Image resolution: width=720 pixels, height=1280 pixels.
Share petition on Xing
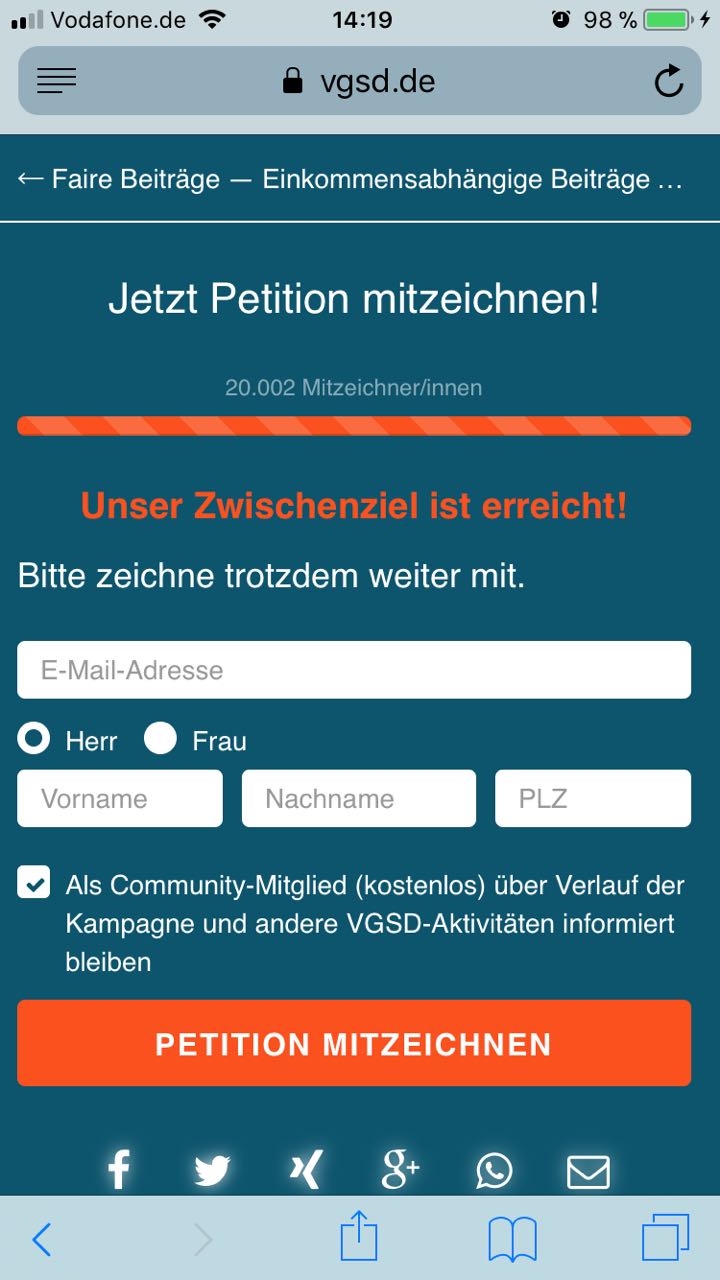point(306,1169)
